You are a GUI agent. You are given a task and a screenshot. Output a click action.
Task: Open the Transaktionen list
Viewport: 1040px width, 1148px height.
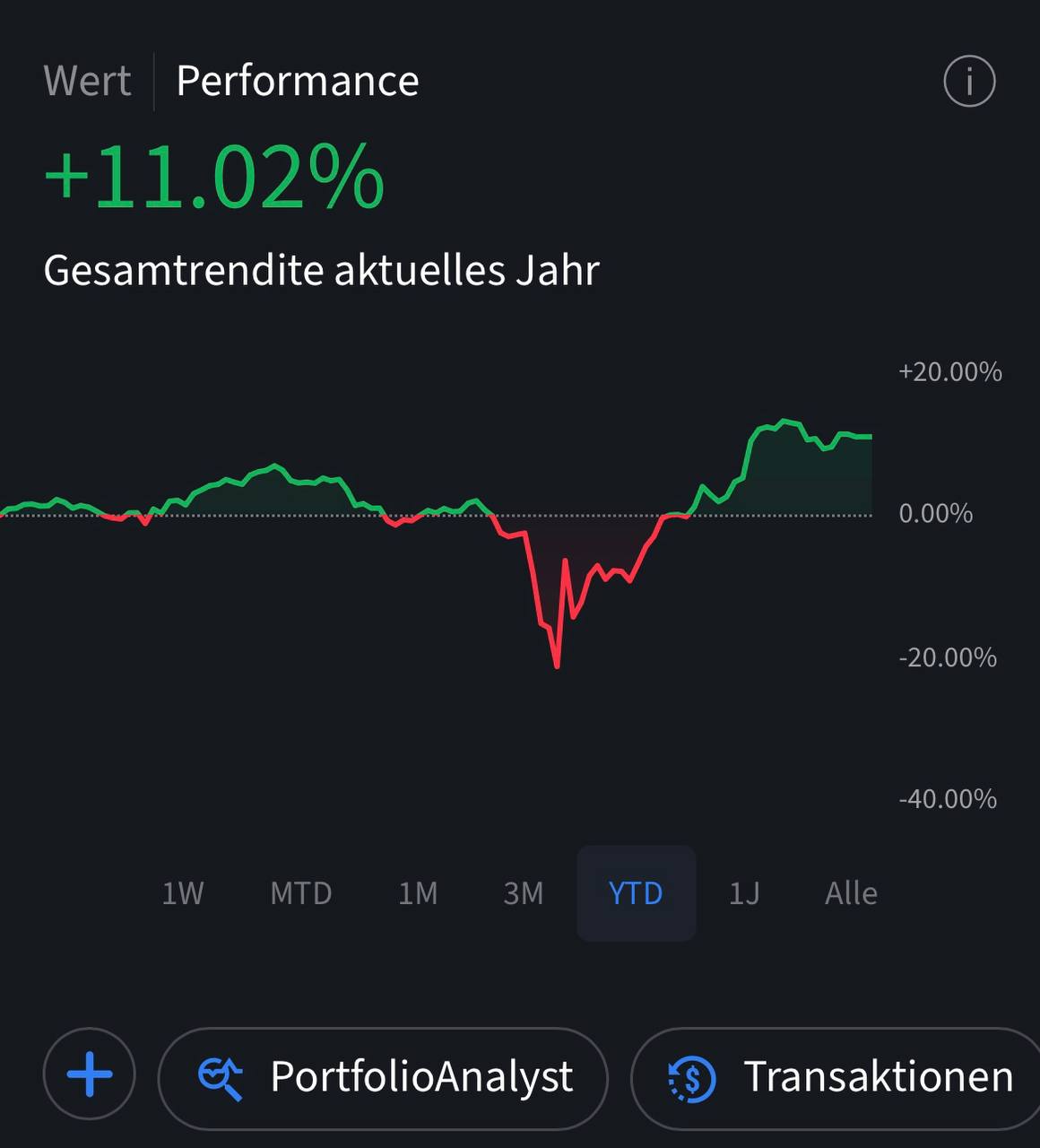pyautogui.click(x=838, y=1077)
